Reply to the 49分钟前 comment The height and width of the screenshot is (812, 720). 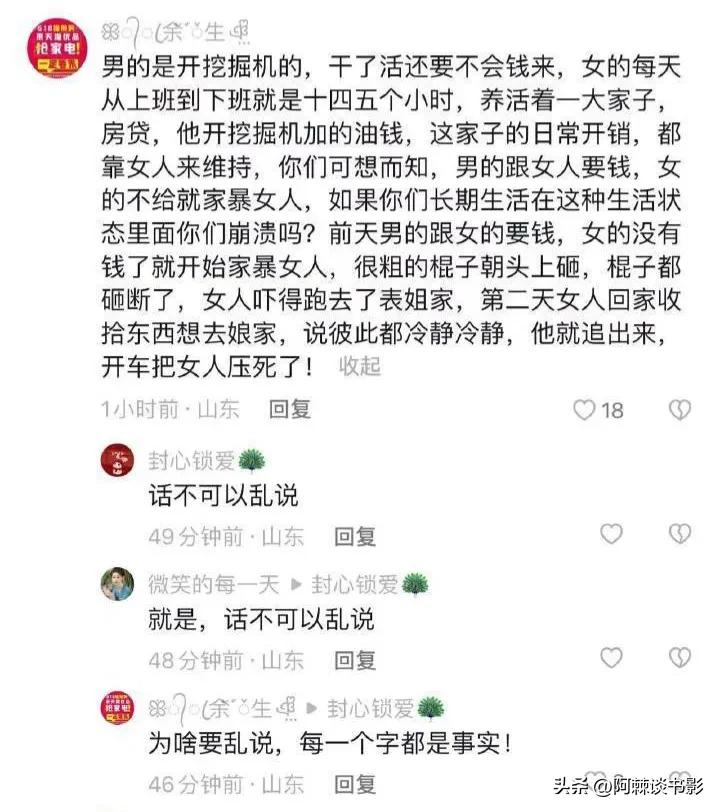[x=354, y=536]
